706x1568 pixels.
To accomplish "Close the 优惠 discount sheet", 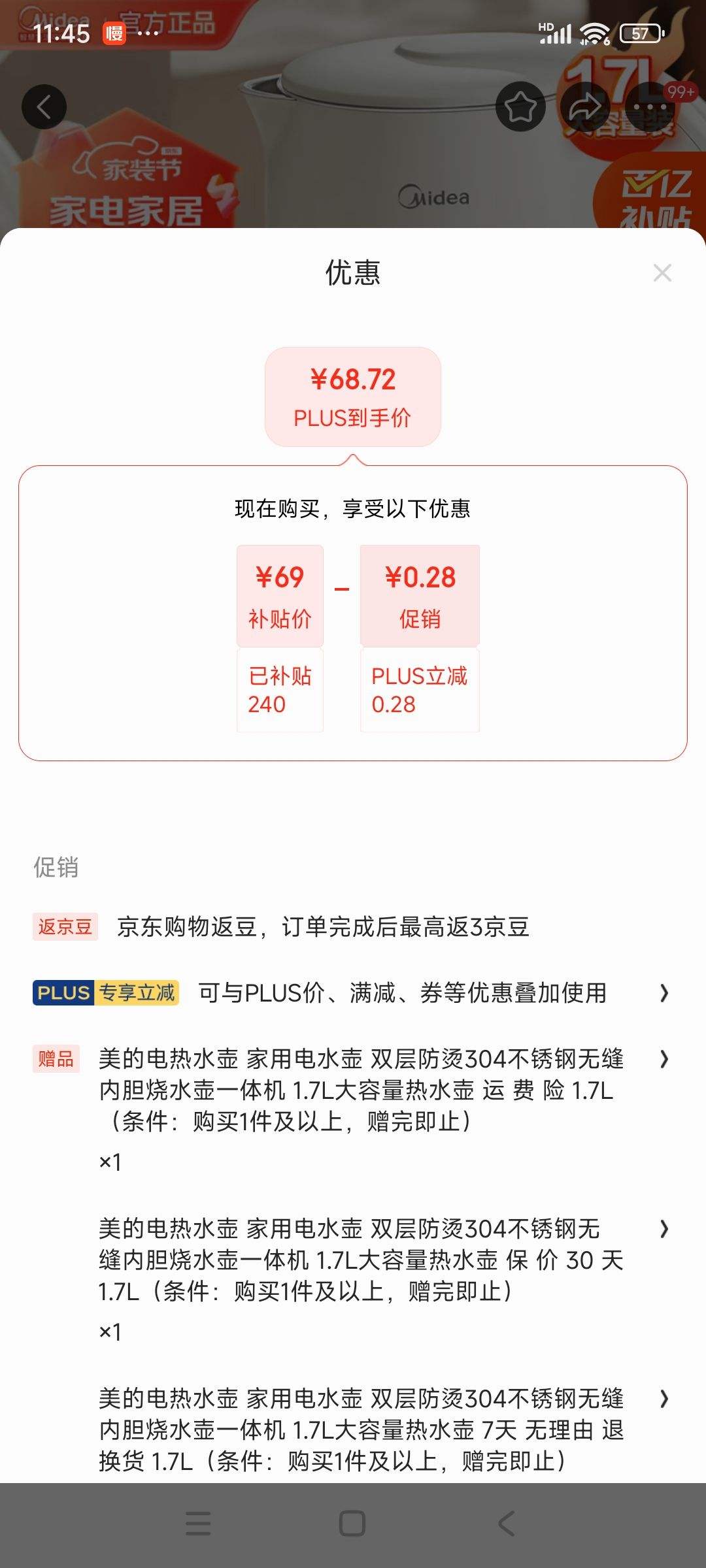I will [662, 273].
